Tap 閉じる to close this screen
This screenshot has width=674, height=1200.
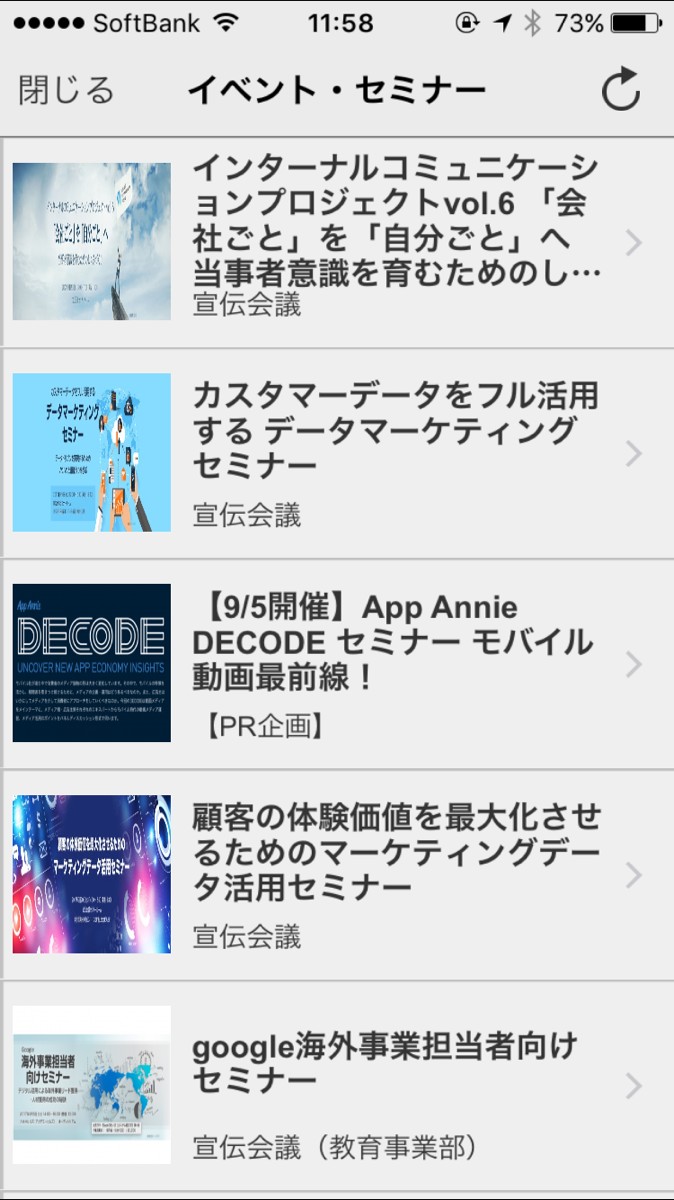pos(66,91)
